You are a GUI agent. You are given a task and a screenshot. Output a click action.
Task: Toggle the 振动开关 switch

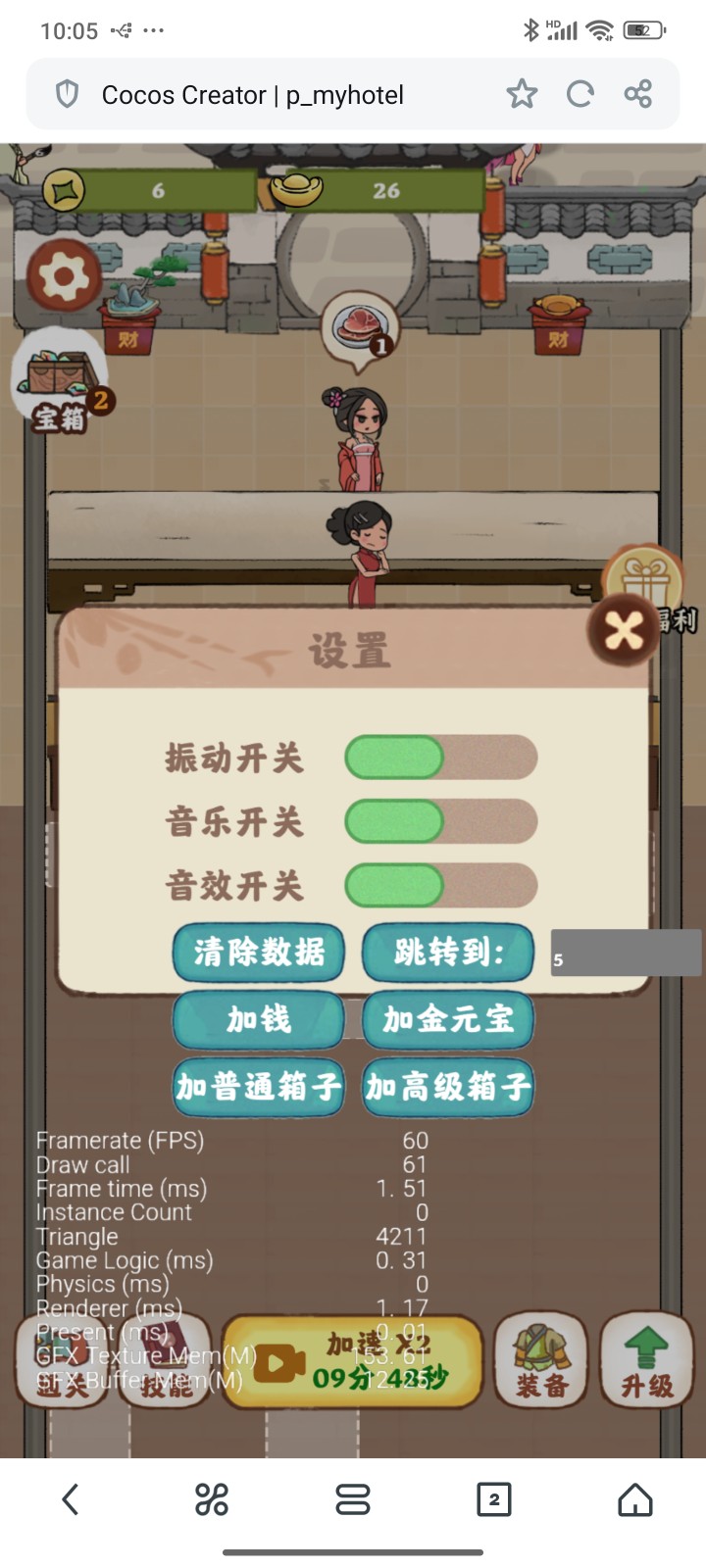[x=440, y=758]
